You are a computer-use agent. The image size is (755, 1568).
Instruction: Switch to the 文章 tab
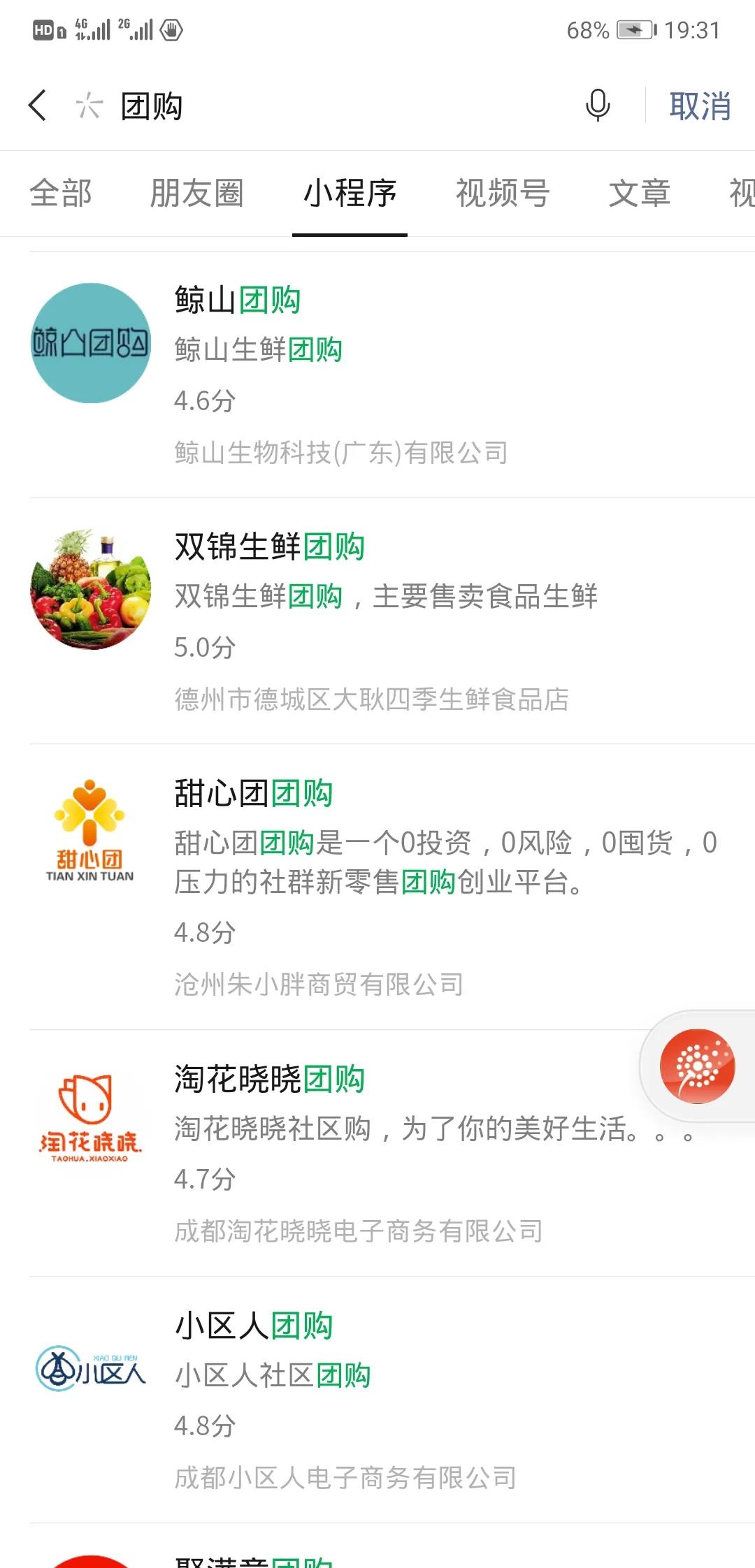tap(639, 194)
